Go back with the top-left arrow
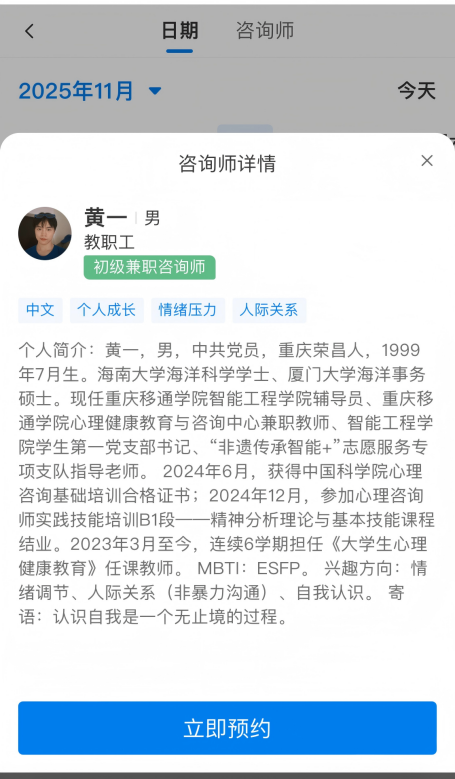 29,31
